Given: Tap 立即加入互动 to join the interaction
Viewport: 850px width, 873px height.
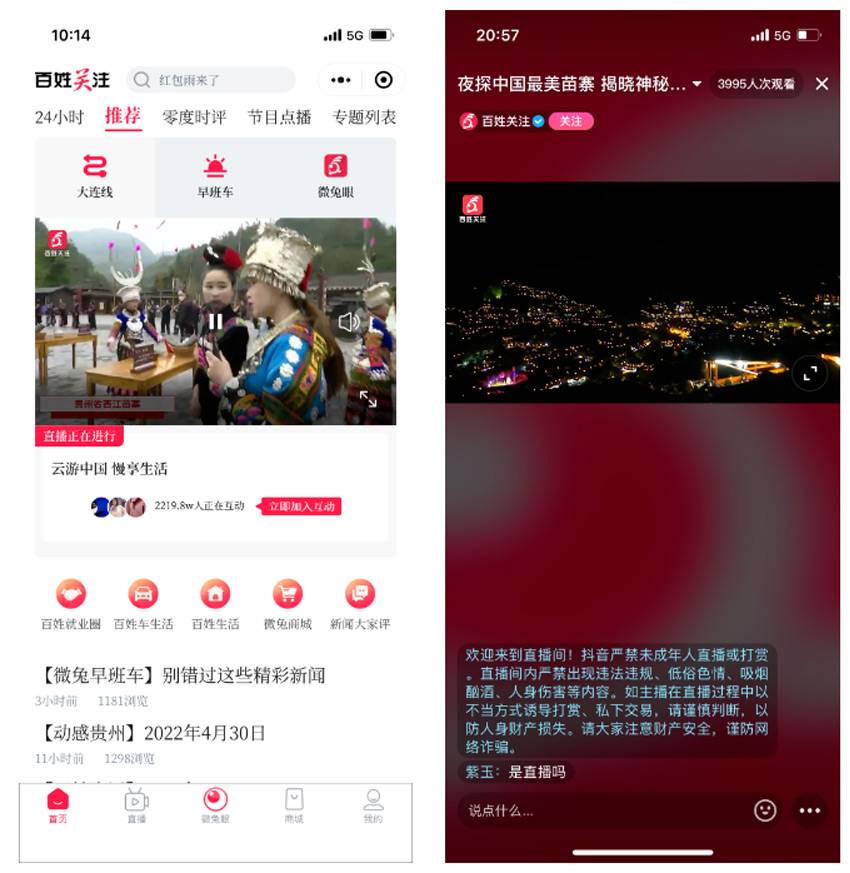Looking at the screenshot, I should click(x=302, y=507).
